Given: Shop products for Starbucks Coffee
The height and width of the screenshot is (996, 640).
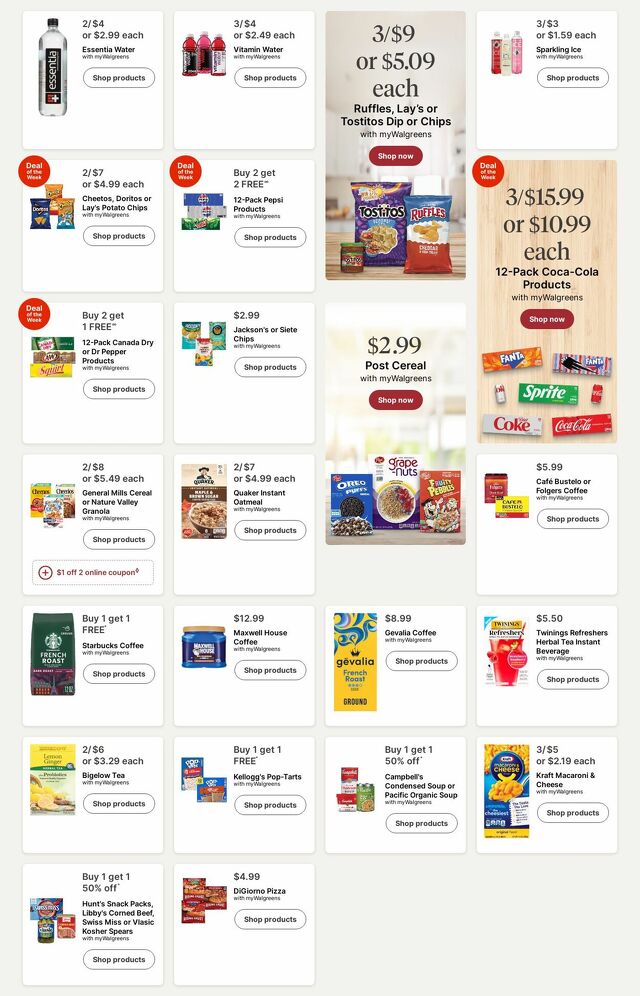Looking at the screenshot, I should tap(119, 674).
